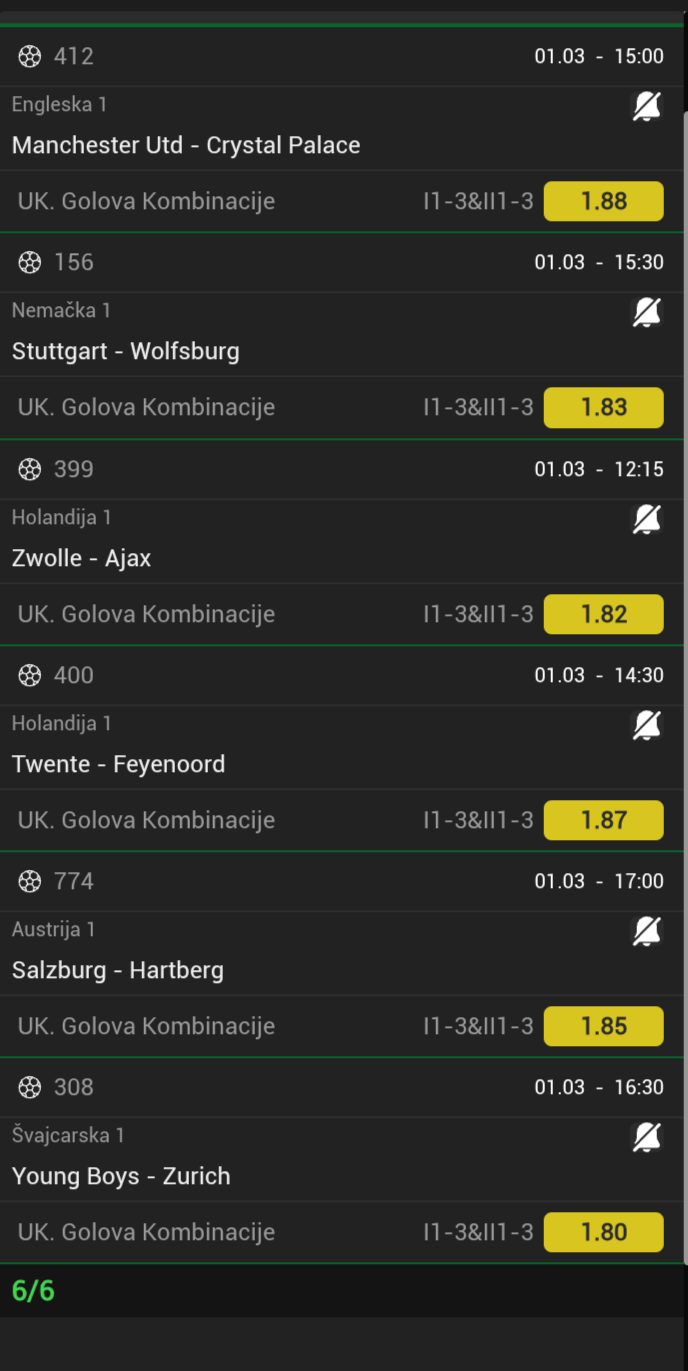The image size is (688, 1371).
Task: Toggle notification bell for Manchester Utd - Crystal Palace
Action: click(647, 106)
